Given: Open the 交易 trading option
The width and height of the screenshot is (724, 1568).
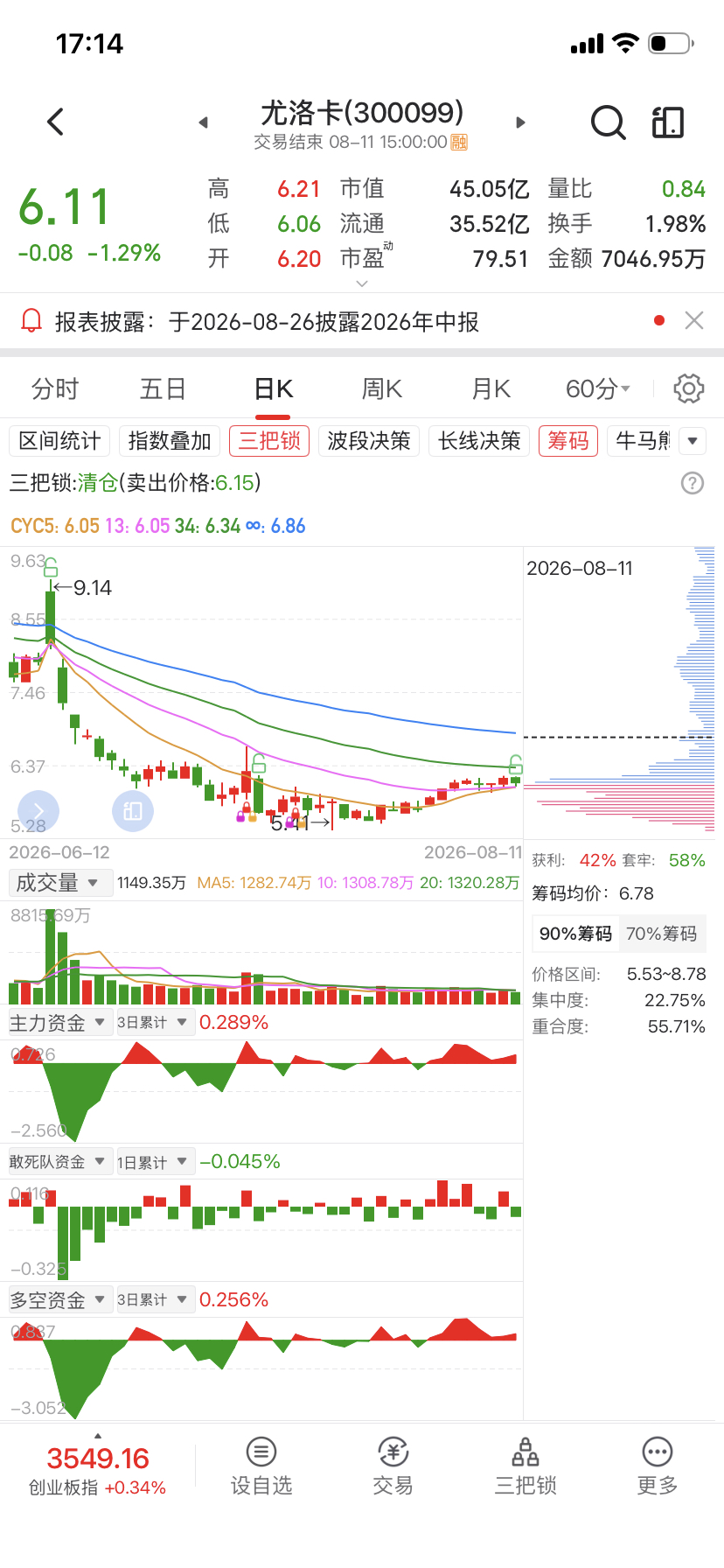Looking at the screenshot, I should 393,1466.
